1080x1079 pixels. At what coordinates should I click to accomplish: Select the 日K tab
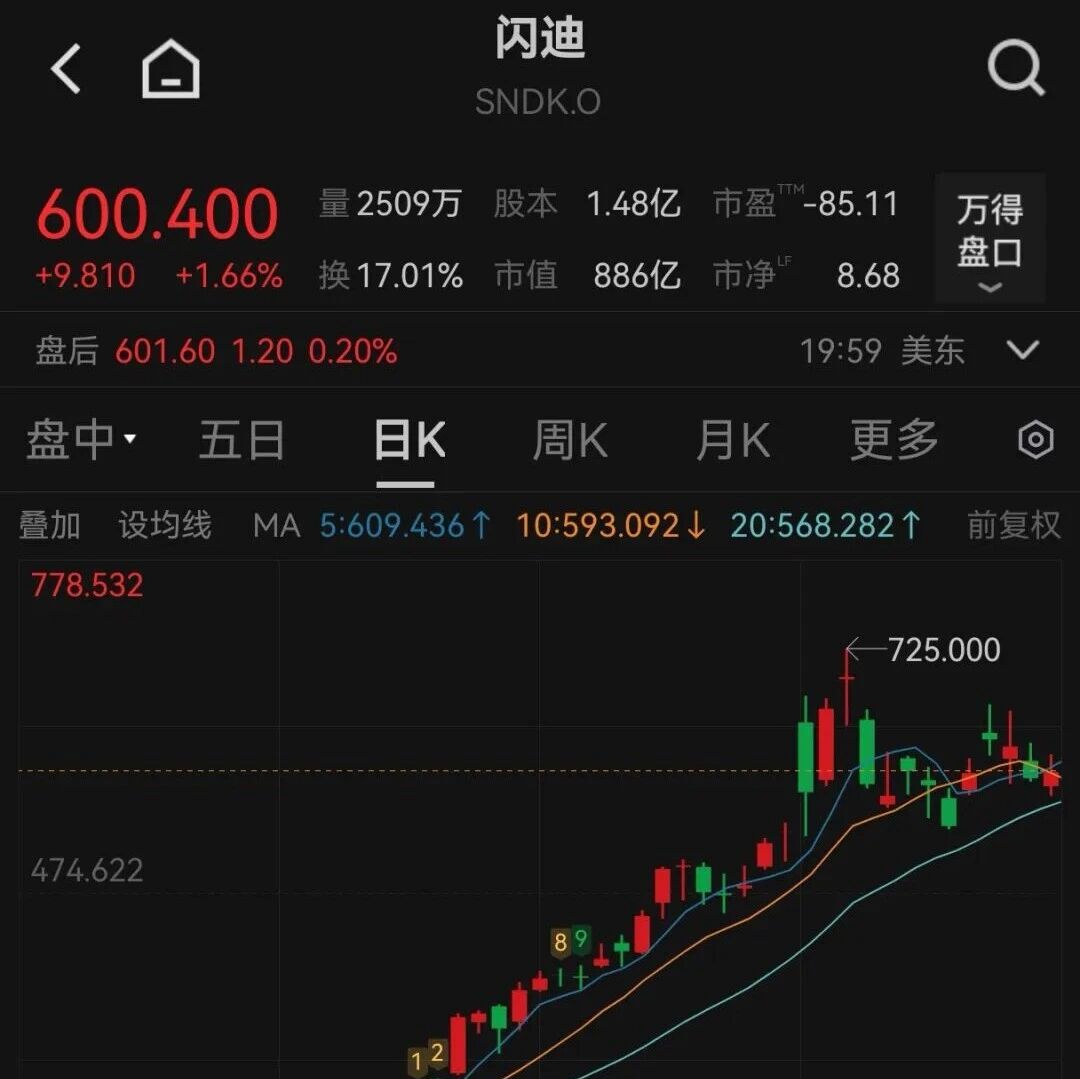click(x=408, y=440)
